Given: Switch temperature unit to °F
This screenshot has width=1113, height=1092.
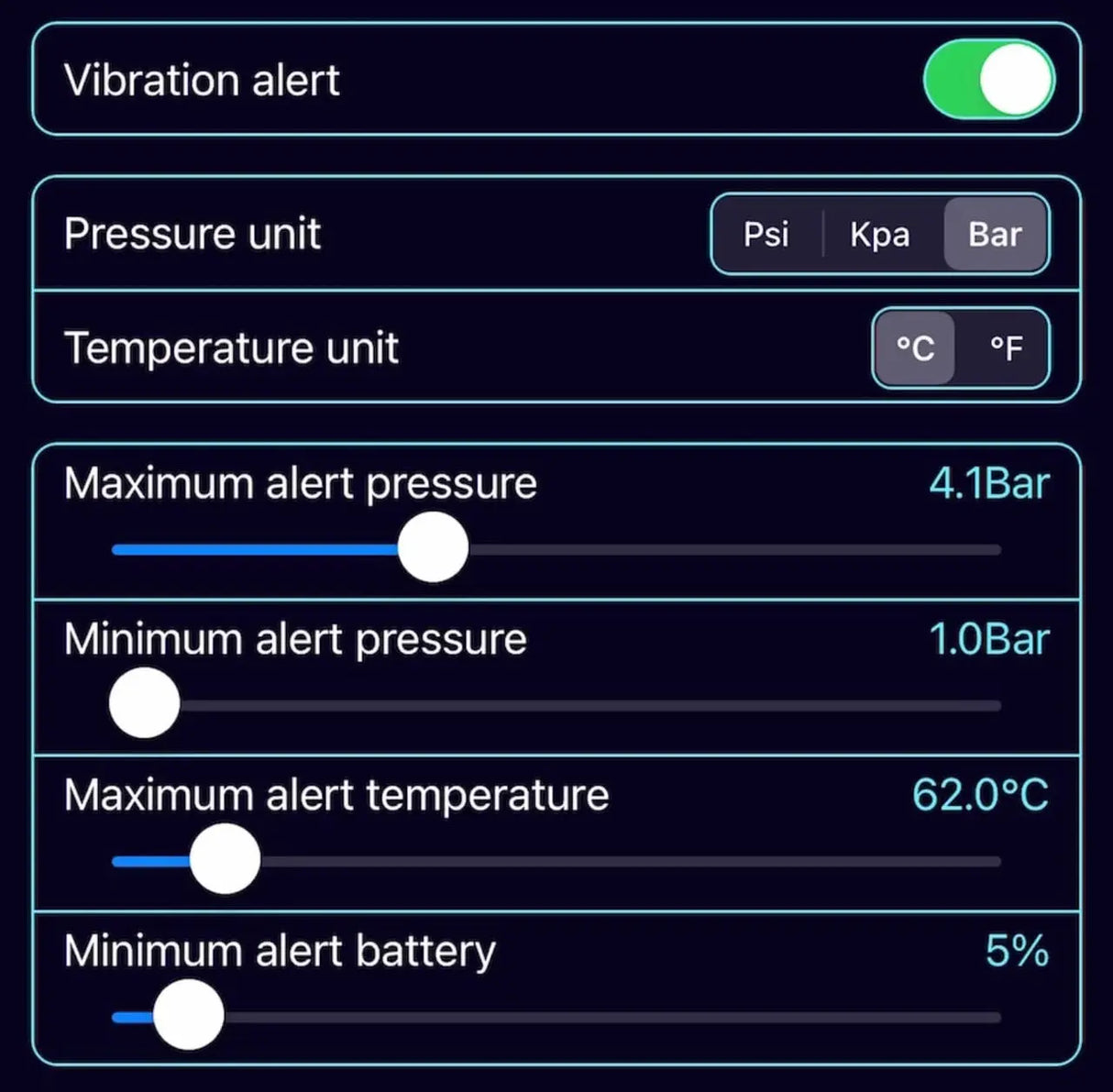Looking at the screenshot, I should (1006, 348).
